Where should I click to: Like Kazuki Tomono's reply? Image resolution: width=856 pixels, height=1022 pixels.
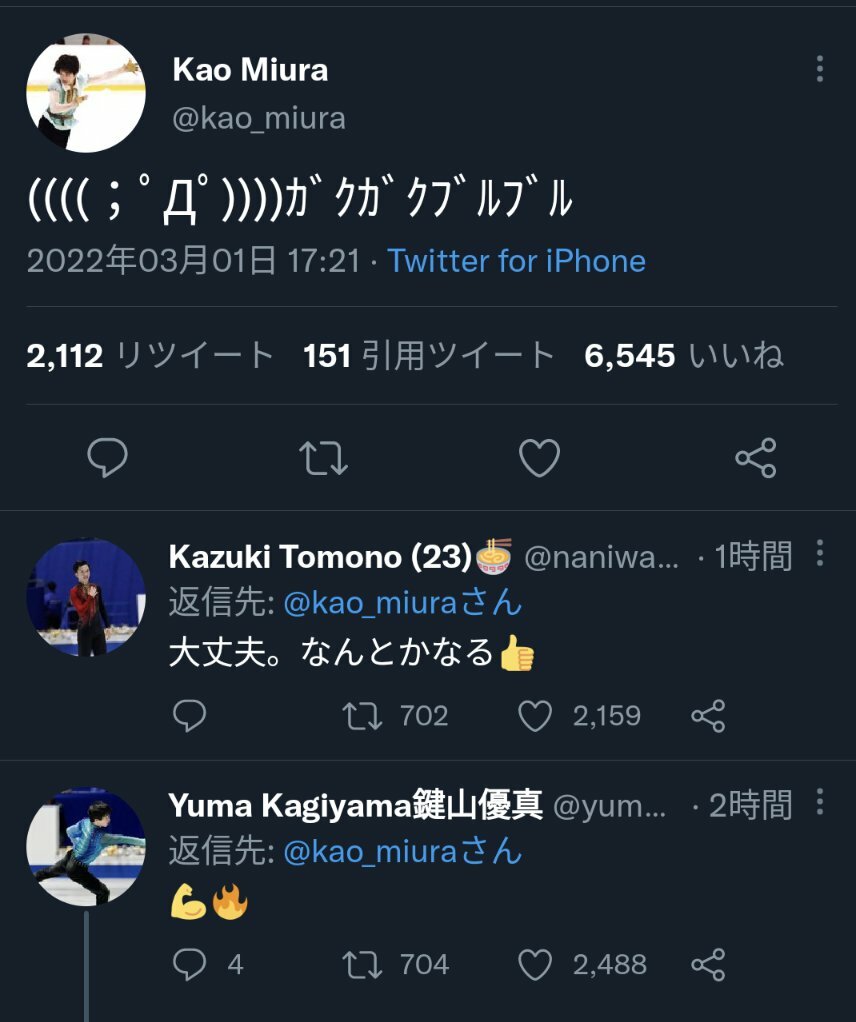coord(536,715)
